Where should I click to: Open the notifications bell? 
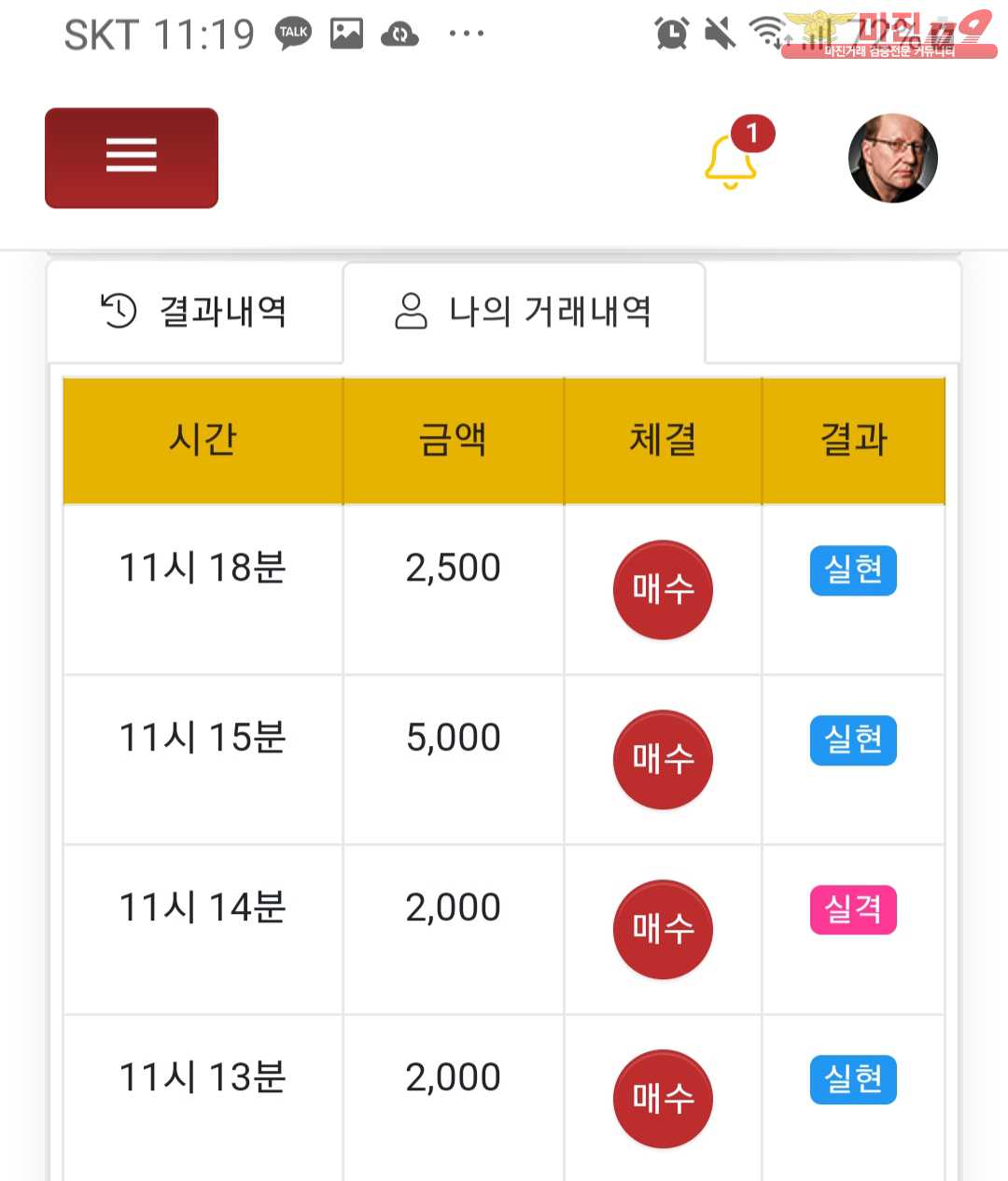pos(731,161)
